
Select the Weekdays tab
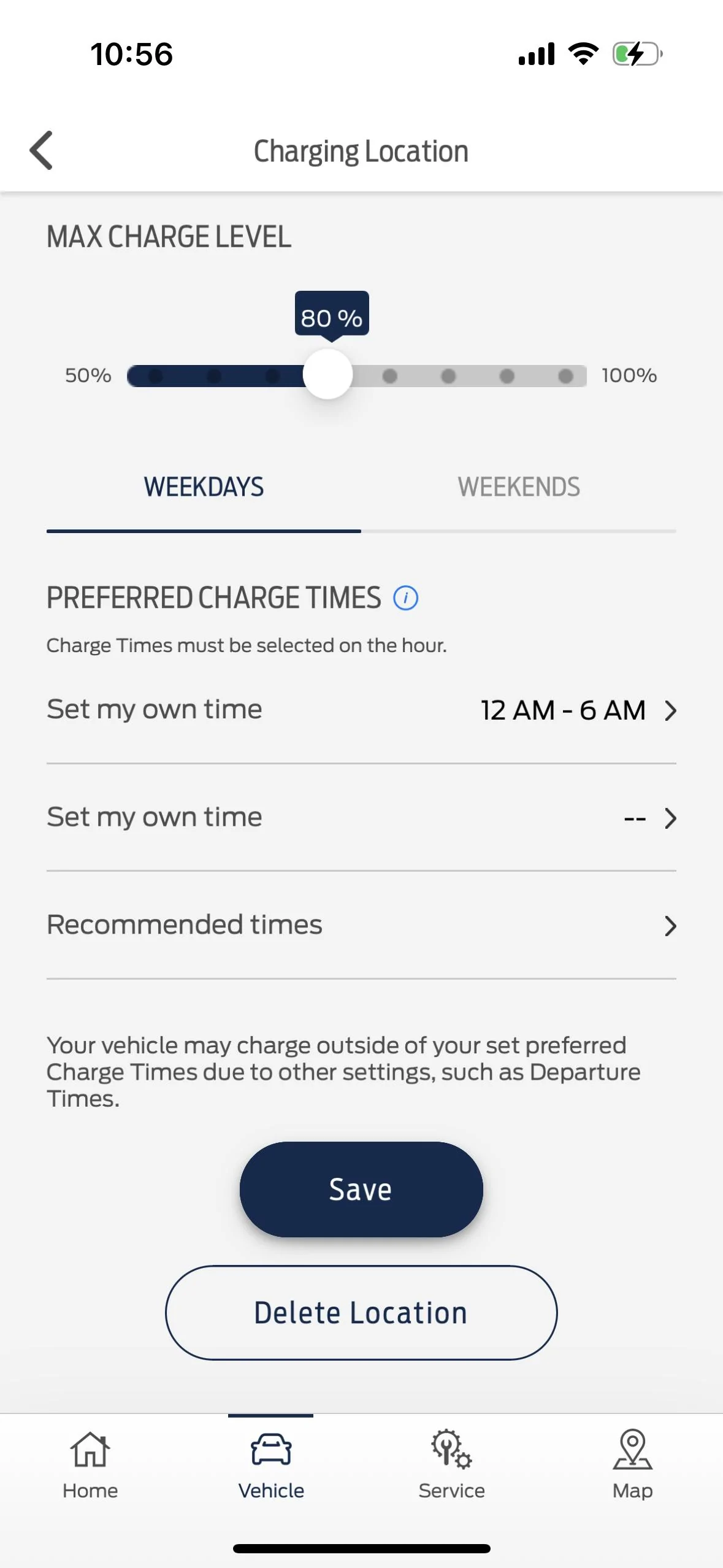point(204,488)
